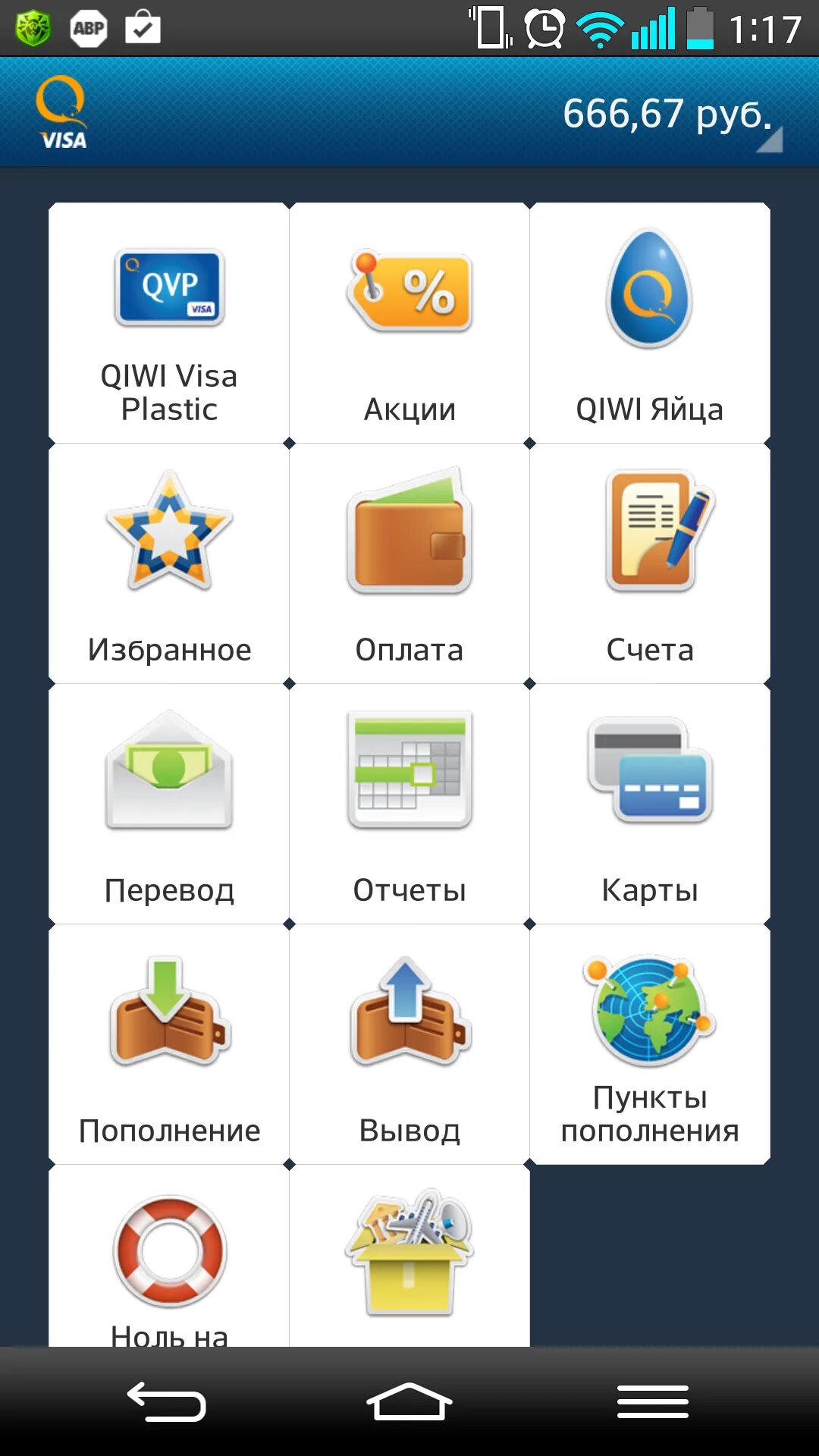Tap the QIWI Visa logo
The height and width of the screenshot is (1456, 819).
(62, 112)
